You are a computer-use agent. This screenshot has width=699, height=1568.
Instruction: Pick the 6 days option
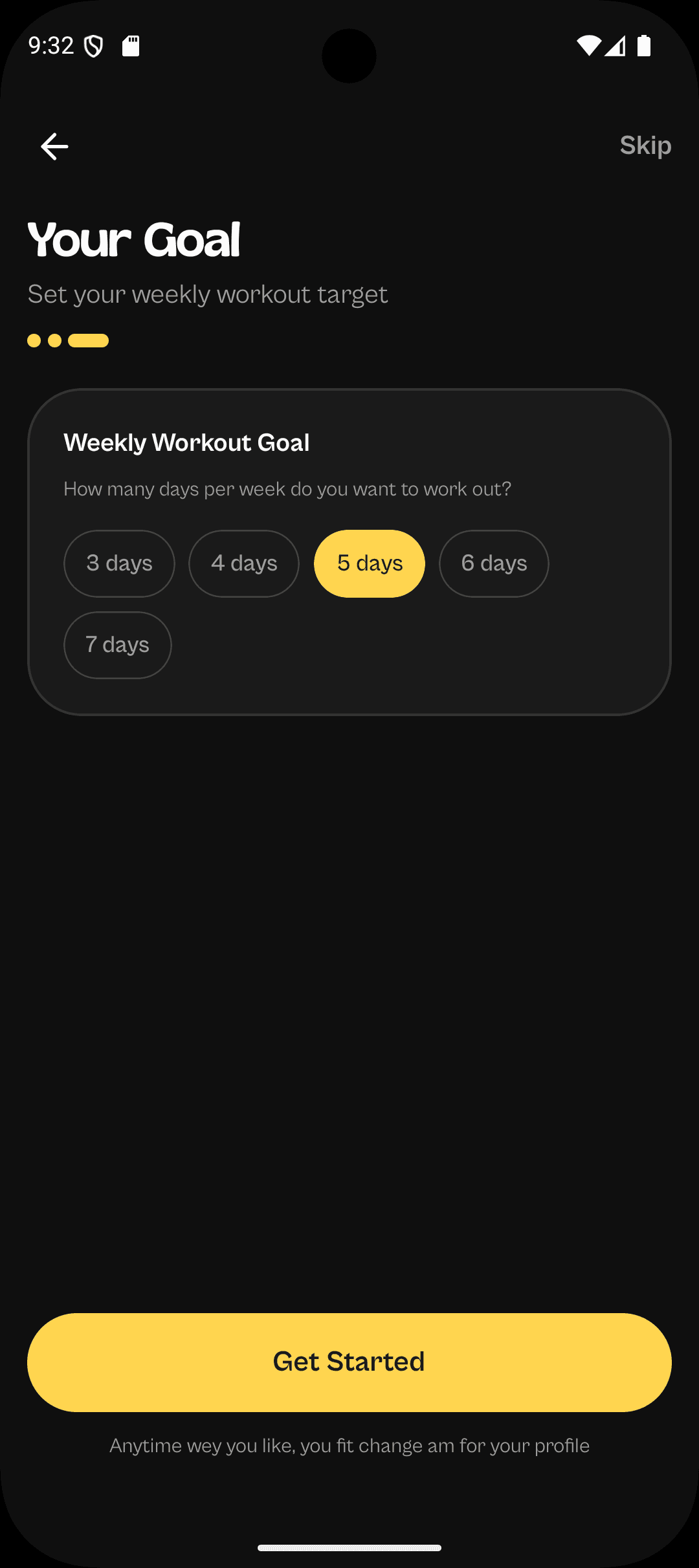[x=494, y=563]
